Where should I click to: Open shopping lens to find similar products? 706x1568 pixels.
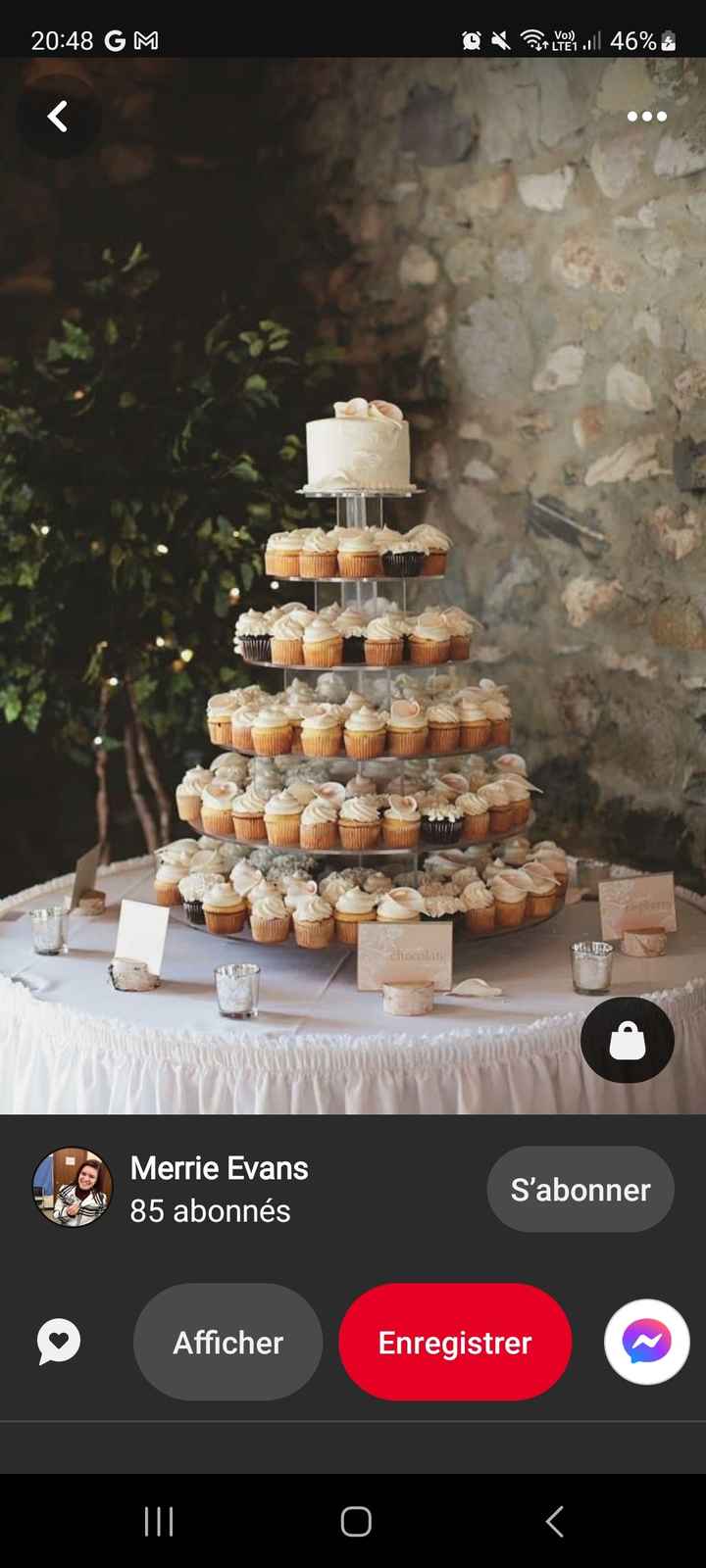click(x=627, y=1039)
